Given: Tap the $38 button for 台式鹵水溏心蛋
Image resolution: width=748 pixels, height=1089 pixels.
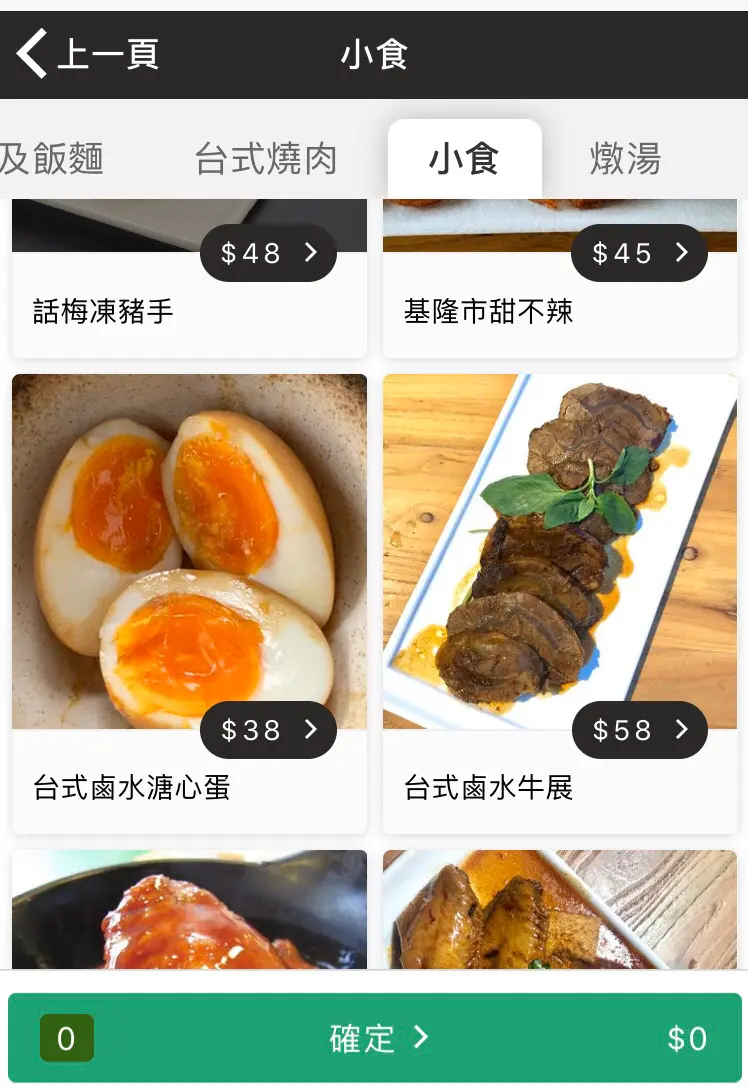Looking at the screenshot, I should [268, 731].
